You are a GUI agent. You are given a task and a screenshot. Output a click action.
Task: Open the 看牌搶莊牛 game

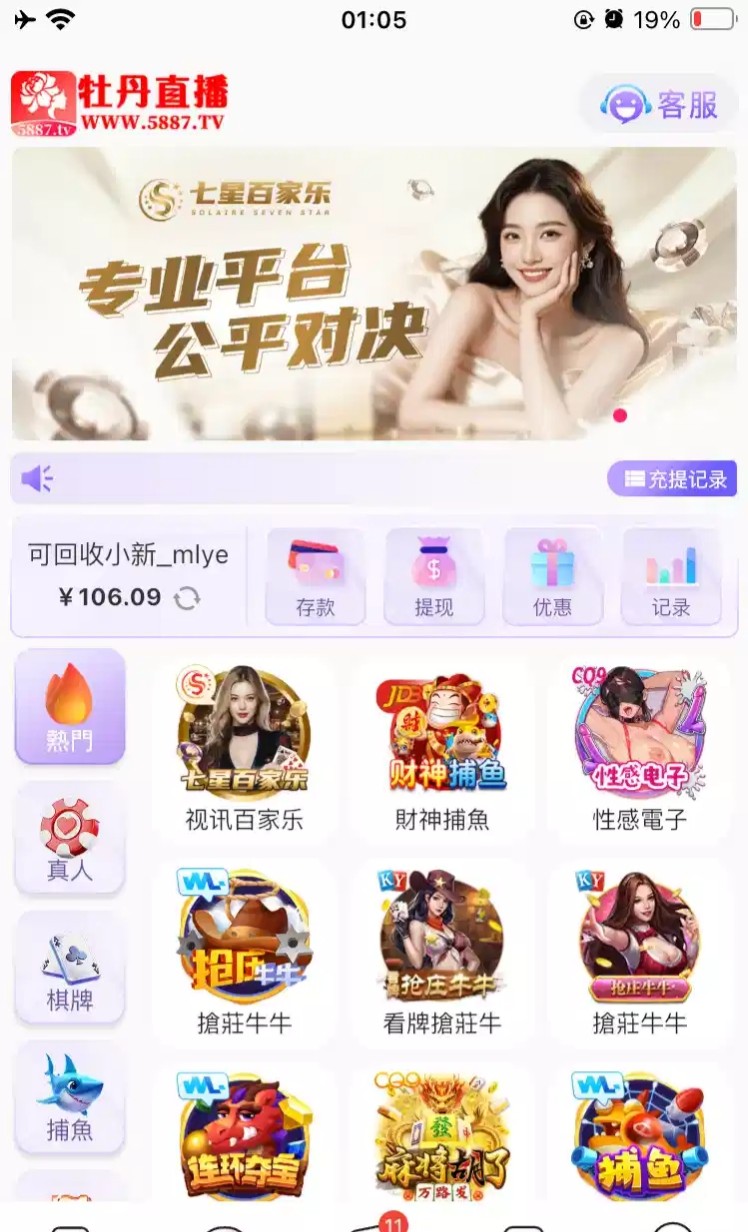click(442, 953)
